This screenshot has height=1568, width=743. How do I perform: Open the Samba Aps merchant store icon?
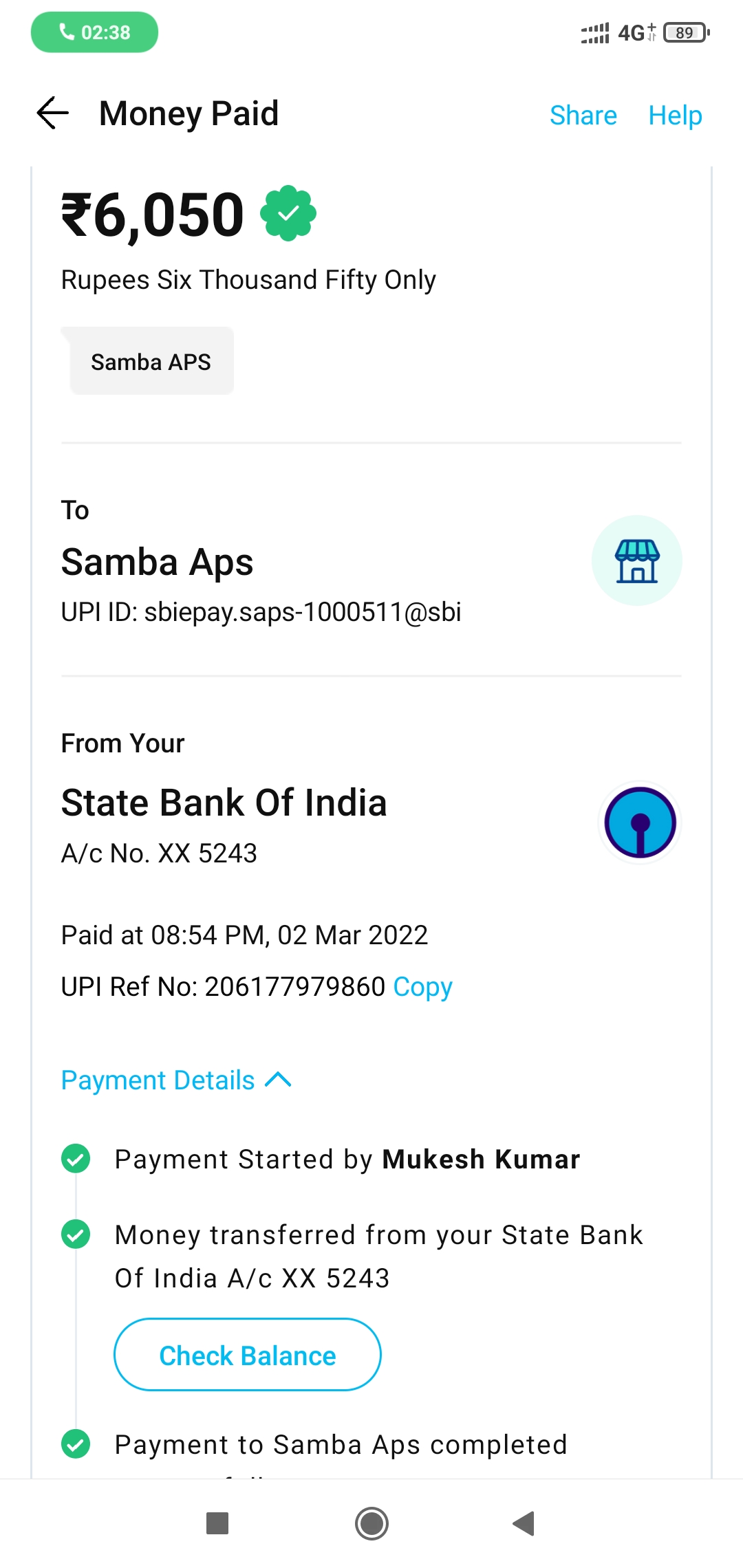pos(637,560)
